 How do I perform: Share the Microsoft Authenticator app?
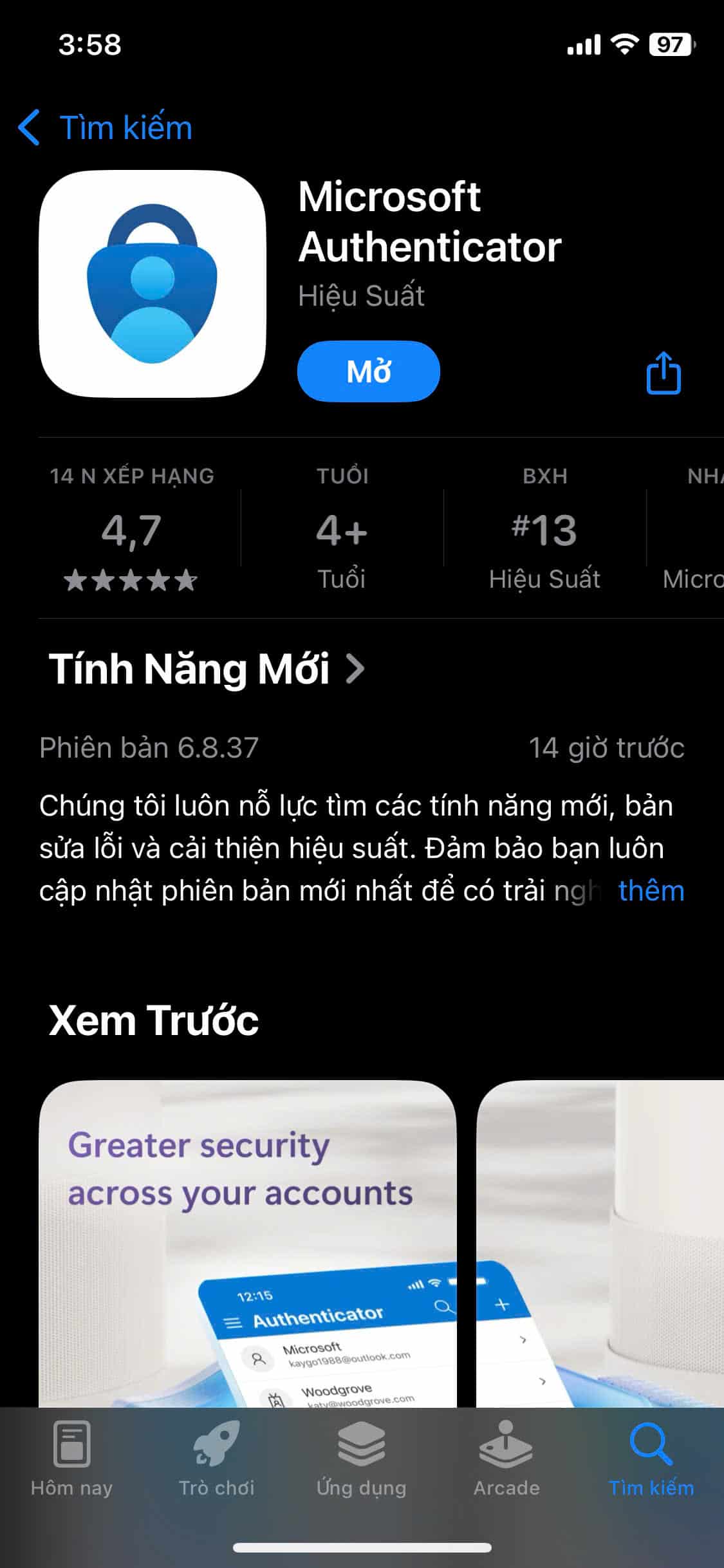[x=663, y=373]
